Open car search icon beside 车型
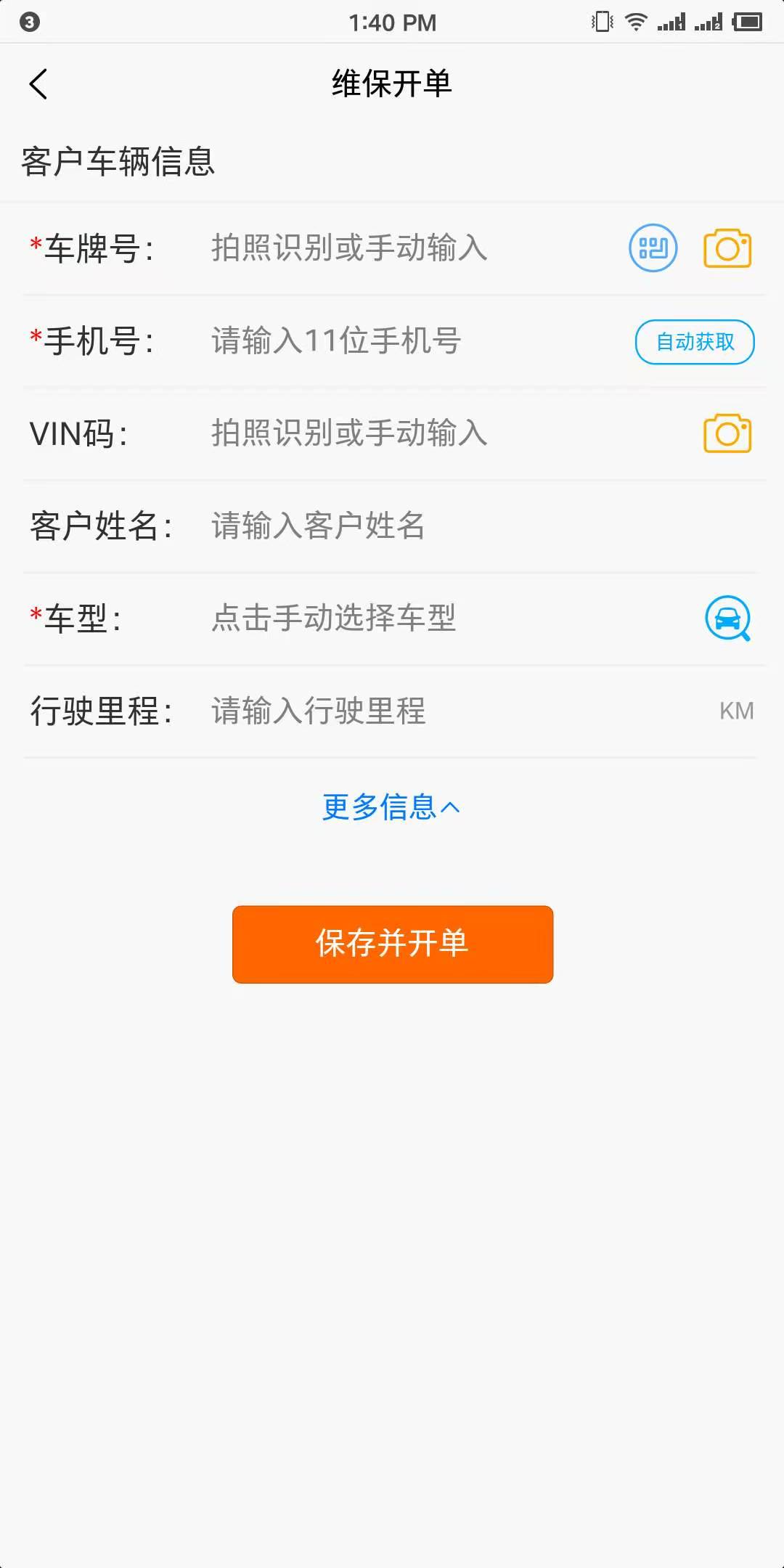Screen dimensions: 784x1568 pos(728,618)
